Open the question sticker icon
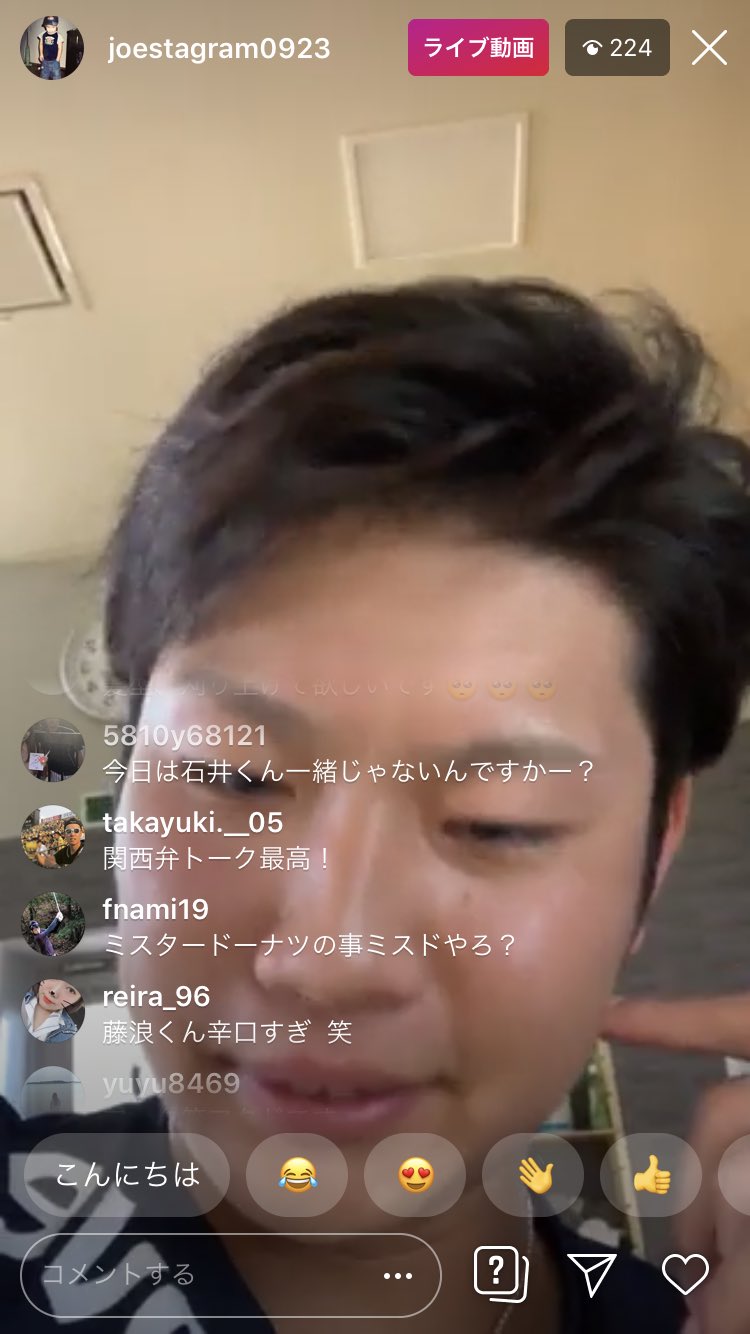The image size is (750, 1334). 501,1274
